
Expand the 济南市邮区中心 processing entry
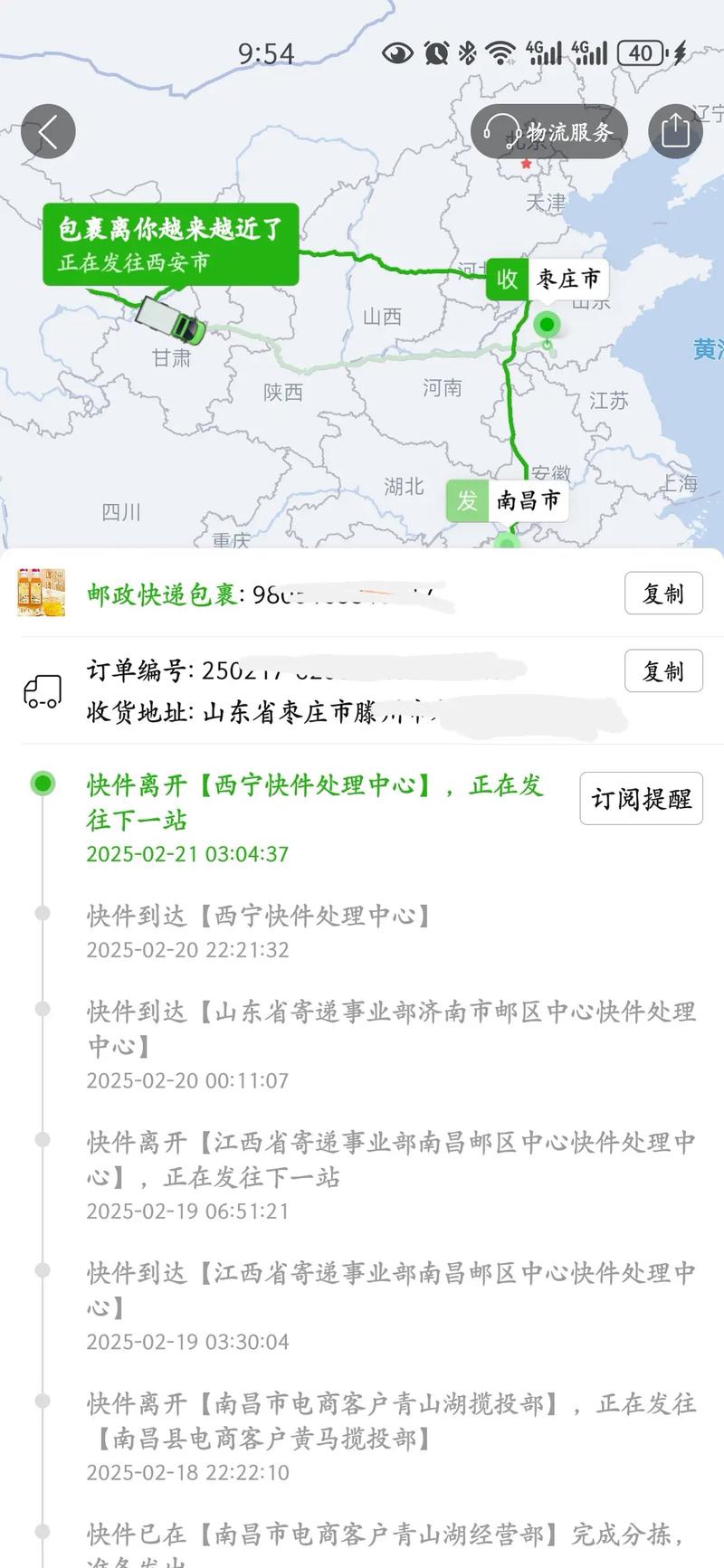pos(362,1030)
